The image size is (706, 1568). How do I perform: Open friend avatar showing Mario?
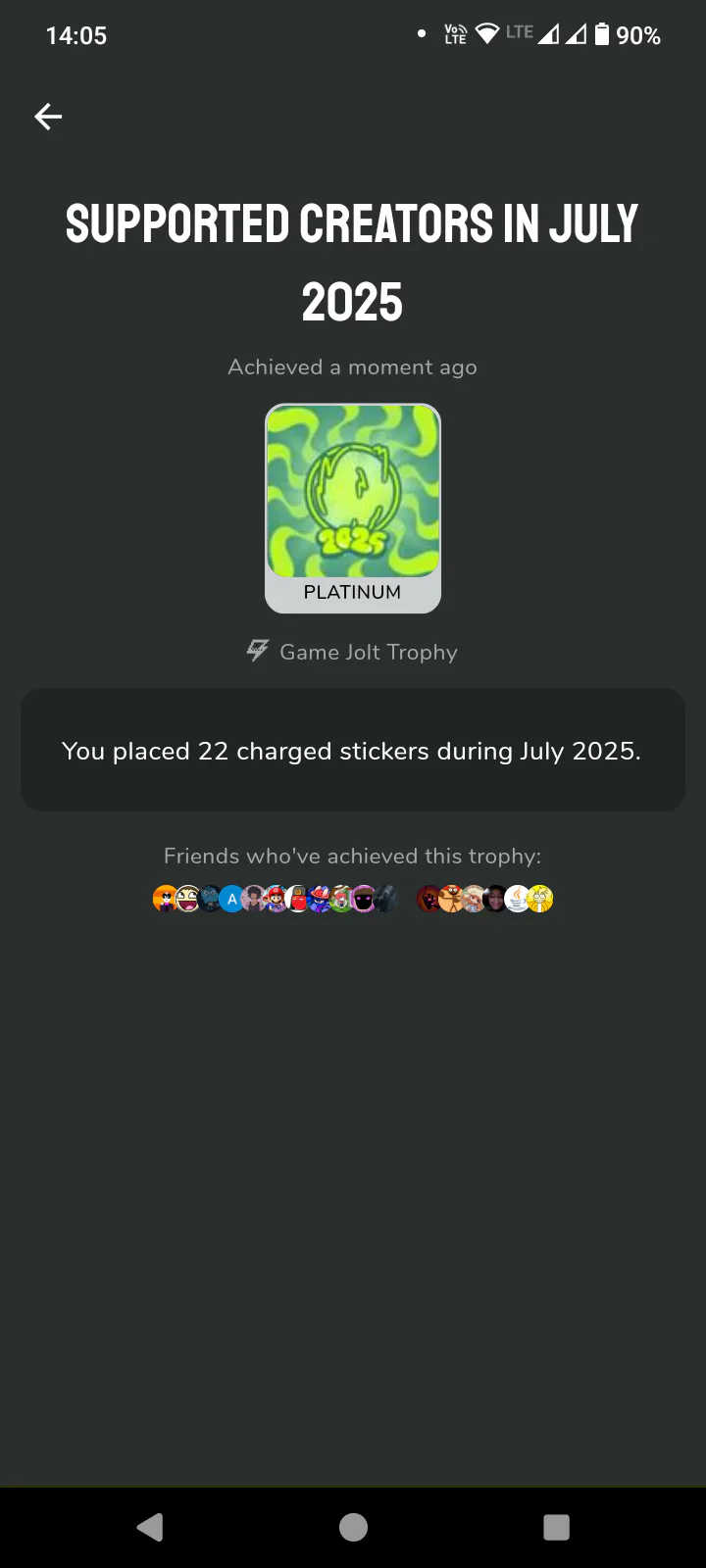pyautogui.click(x=276, y=898)
